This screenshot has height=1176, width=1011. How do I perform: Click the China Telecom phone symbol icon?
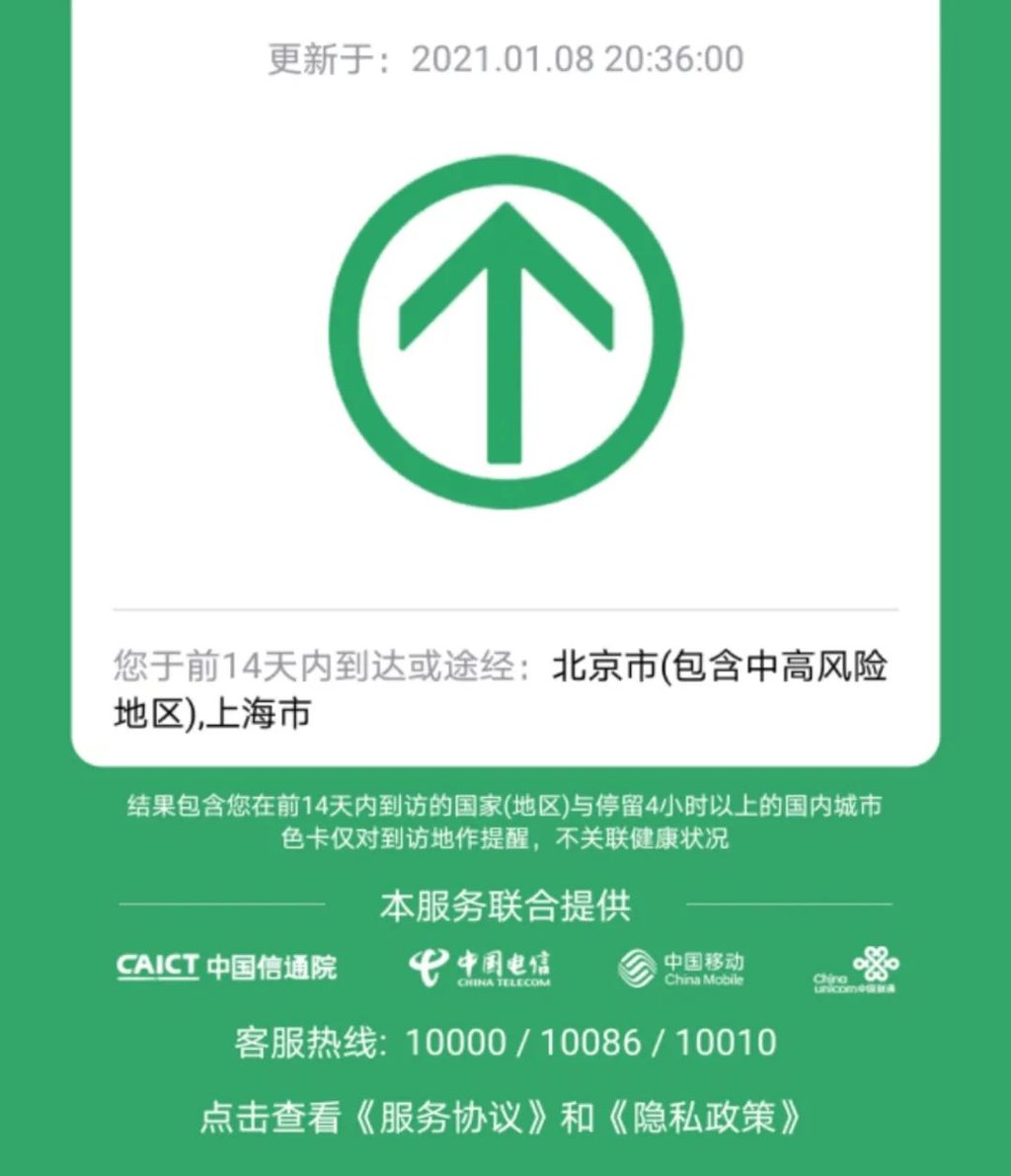[x=427, y=966]
